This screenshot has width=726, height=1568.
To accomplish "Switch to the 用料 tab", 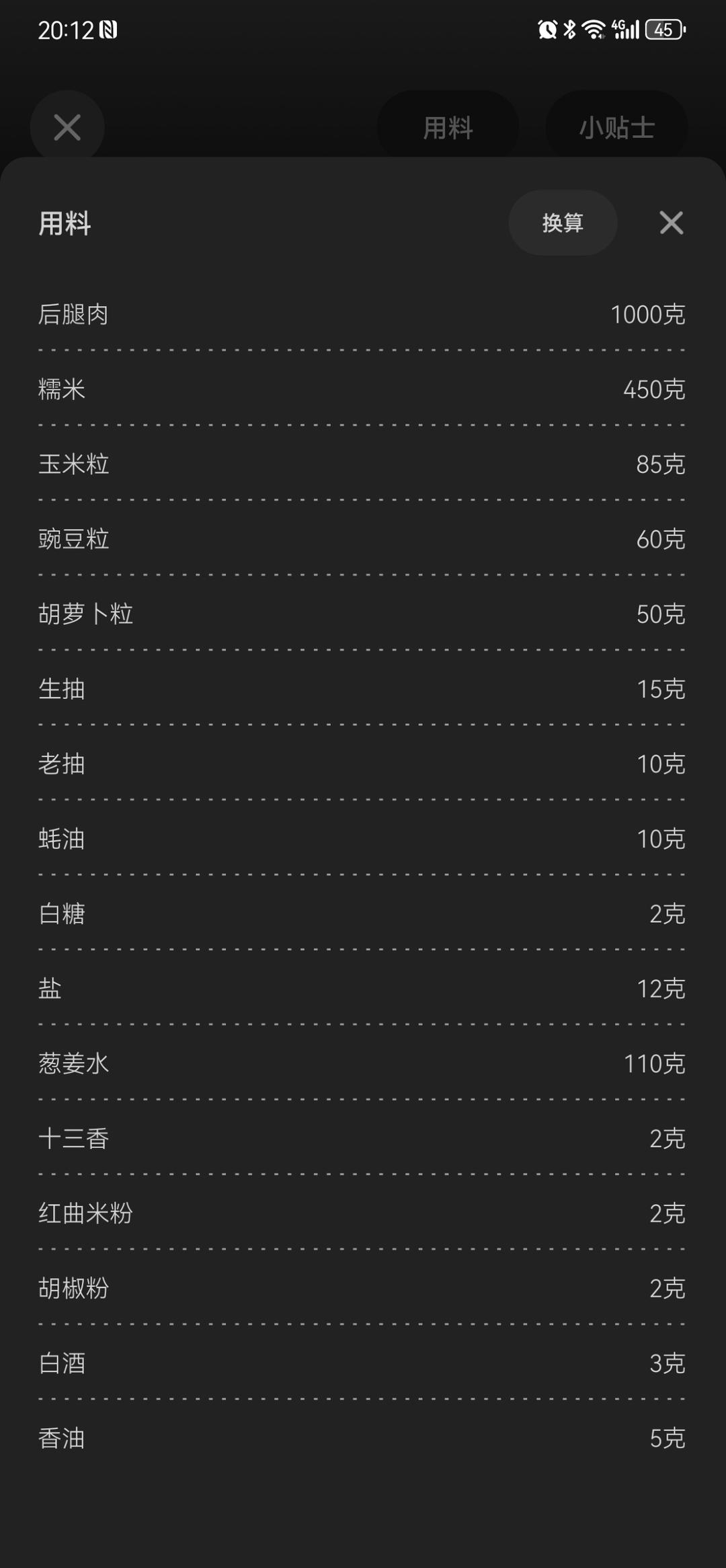I will click(448, 127).
